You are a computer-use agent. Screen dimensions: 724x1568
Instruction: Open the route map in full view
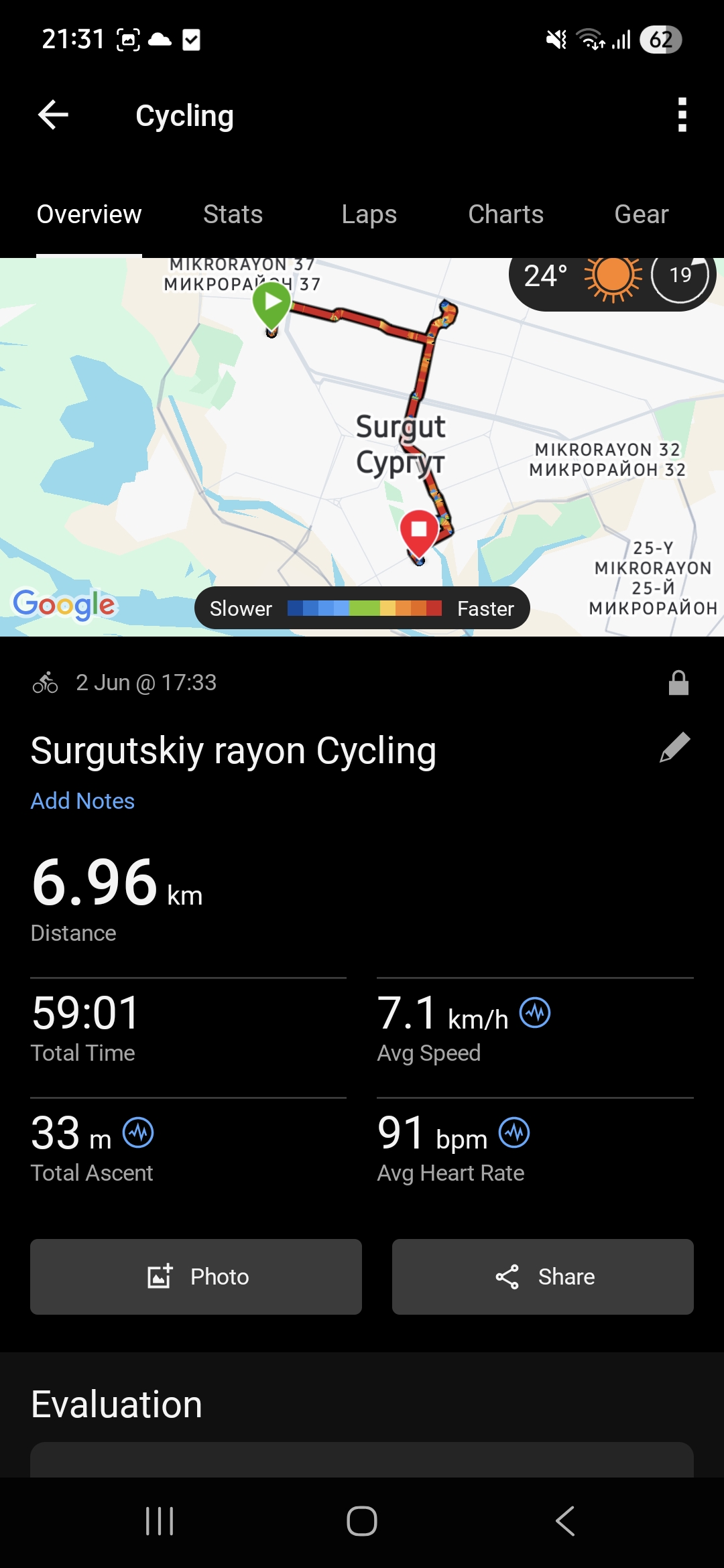362,447
